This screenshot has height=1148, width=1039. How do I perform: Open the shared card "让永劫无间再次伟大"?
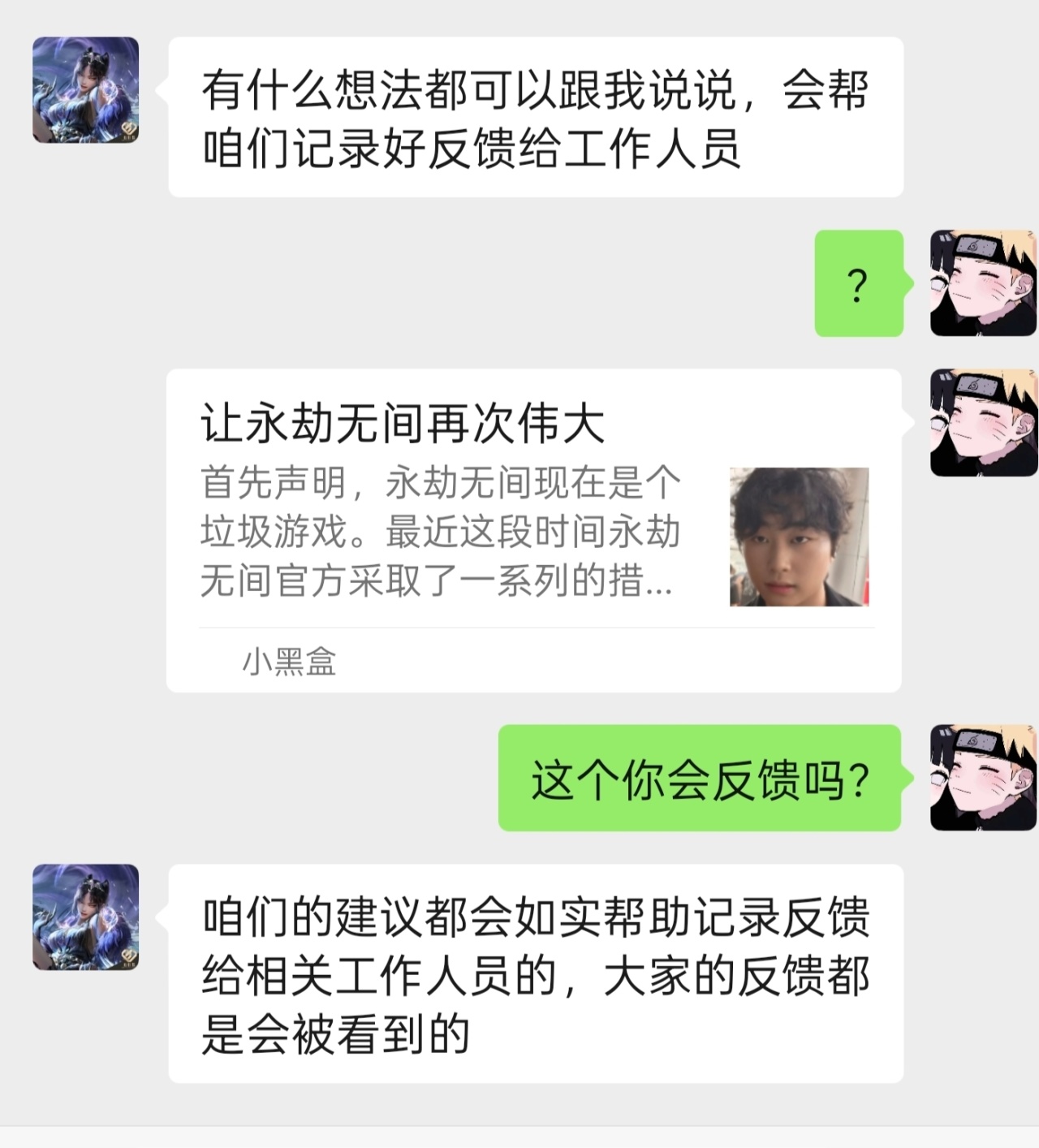tap(533, 529)
